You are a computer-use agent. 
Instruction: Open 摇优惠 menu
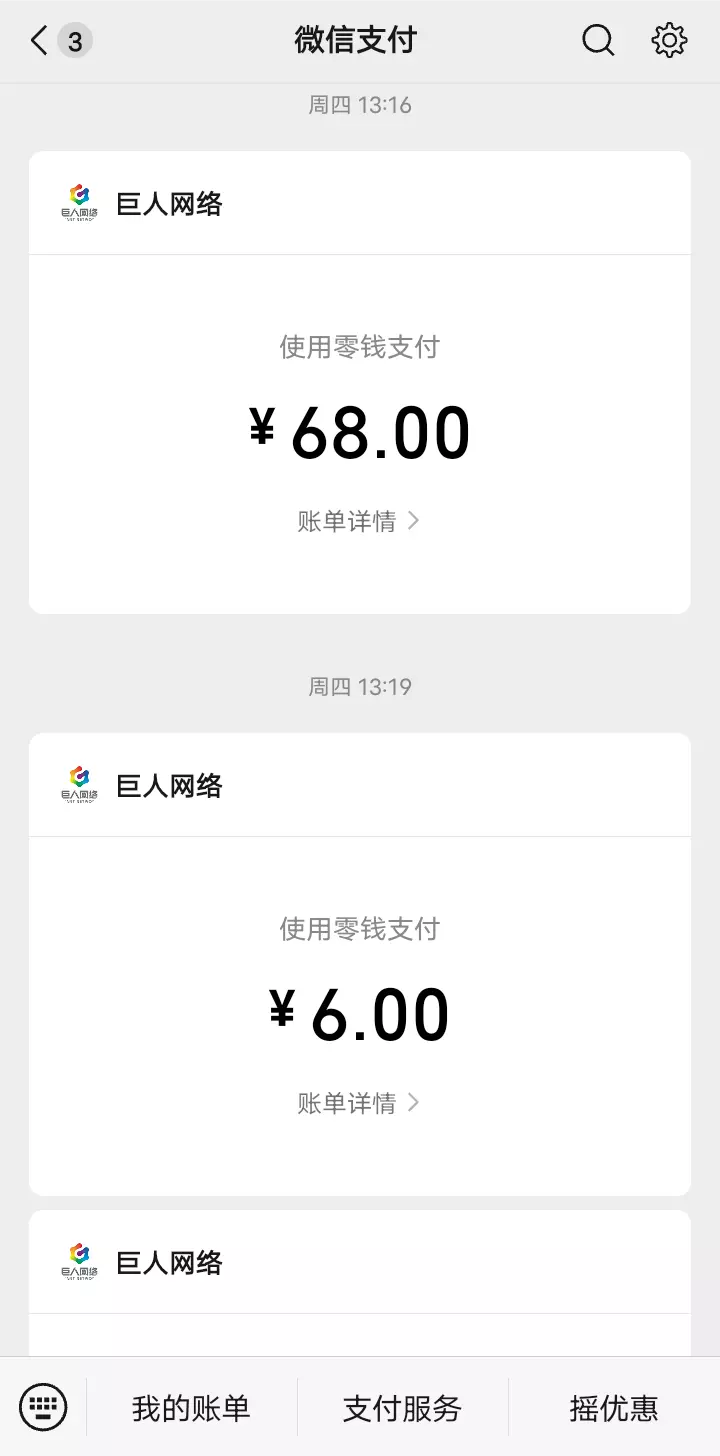614,1408
